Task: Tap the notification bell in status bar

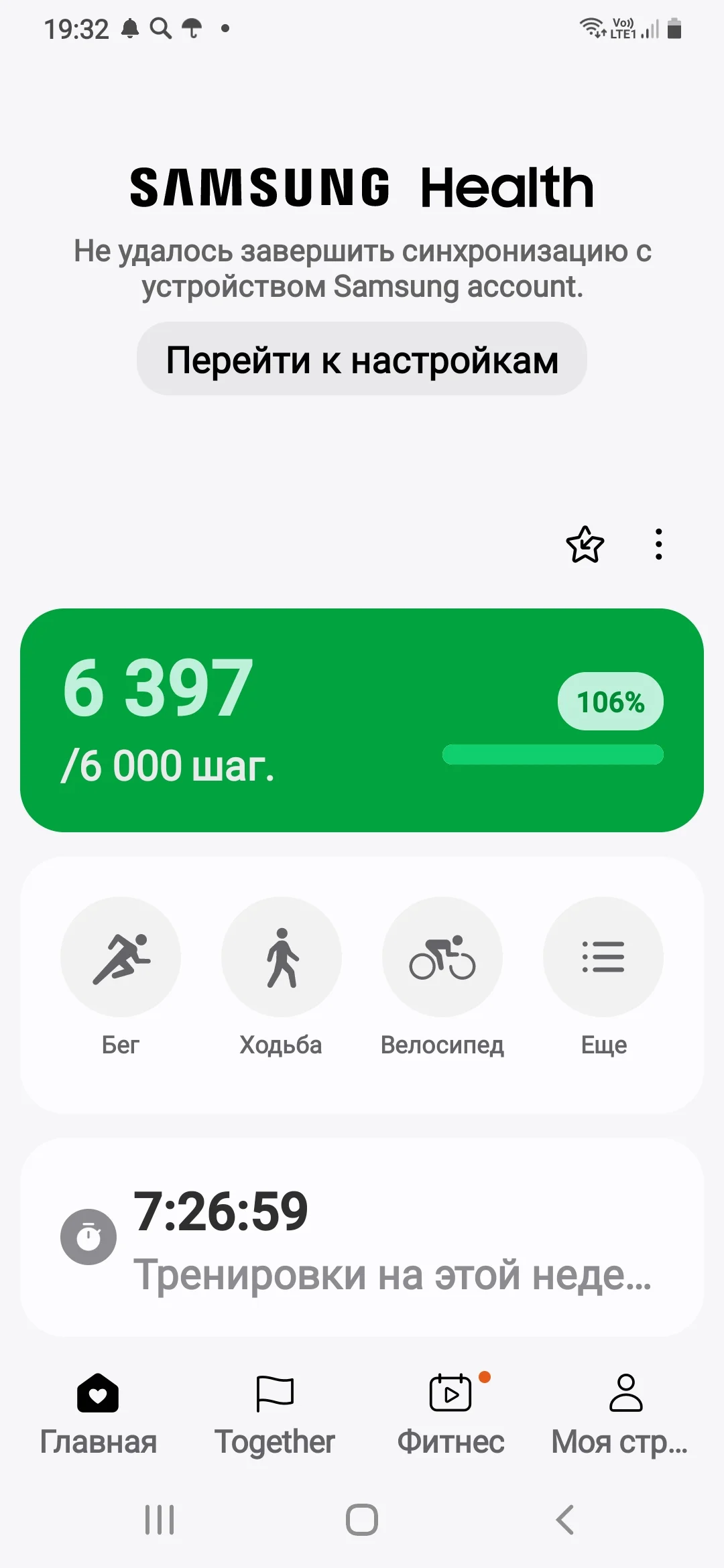Action: (x=131, y=28)
